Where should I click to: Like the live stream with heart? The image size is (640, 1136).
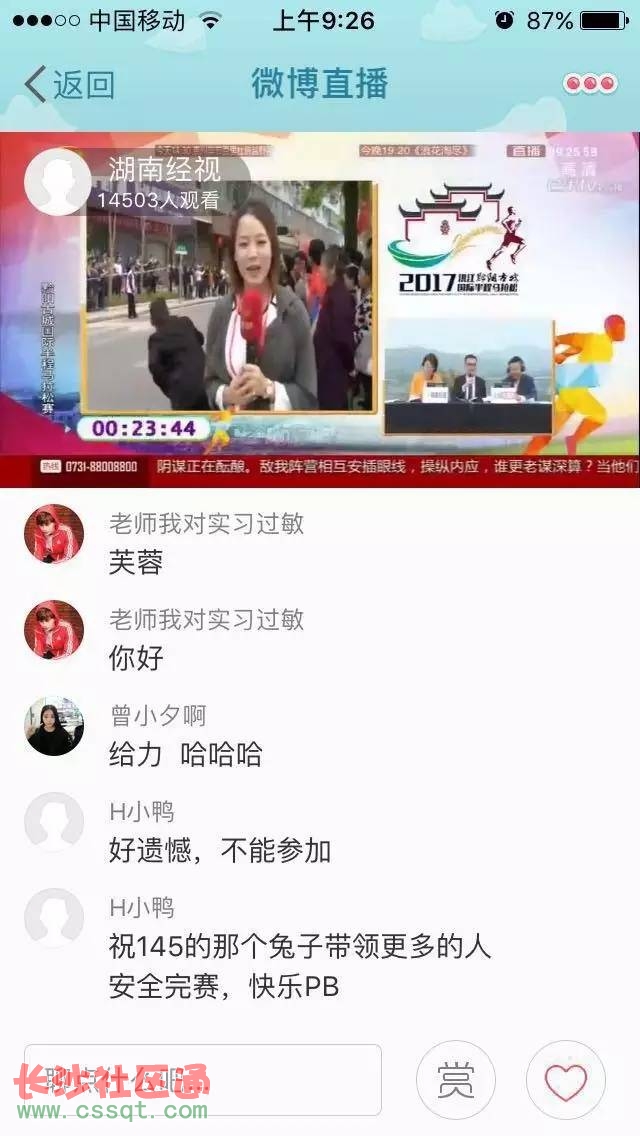[x=566, y=1080]
